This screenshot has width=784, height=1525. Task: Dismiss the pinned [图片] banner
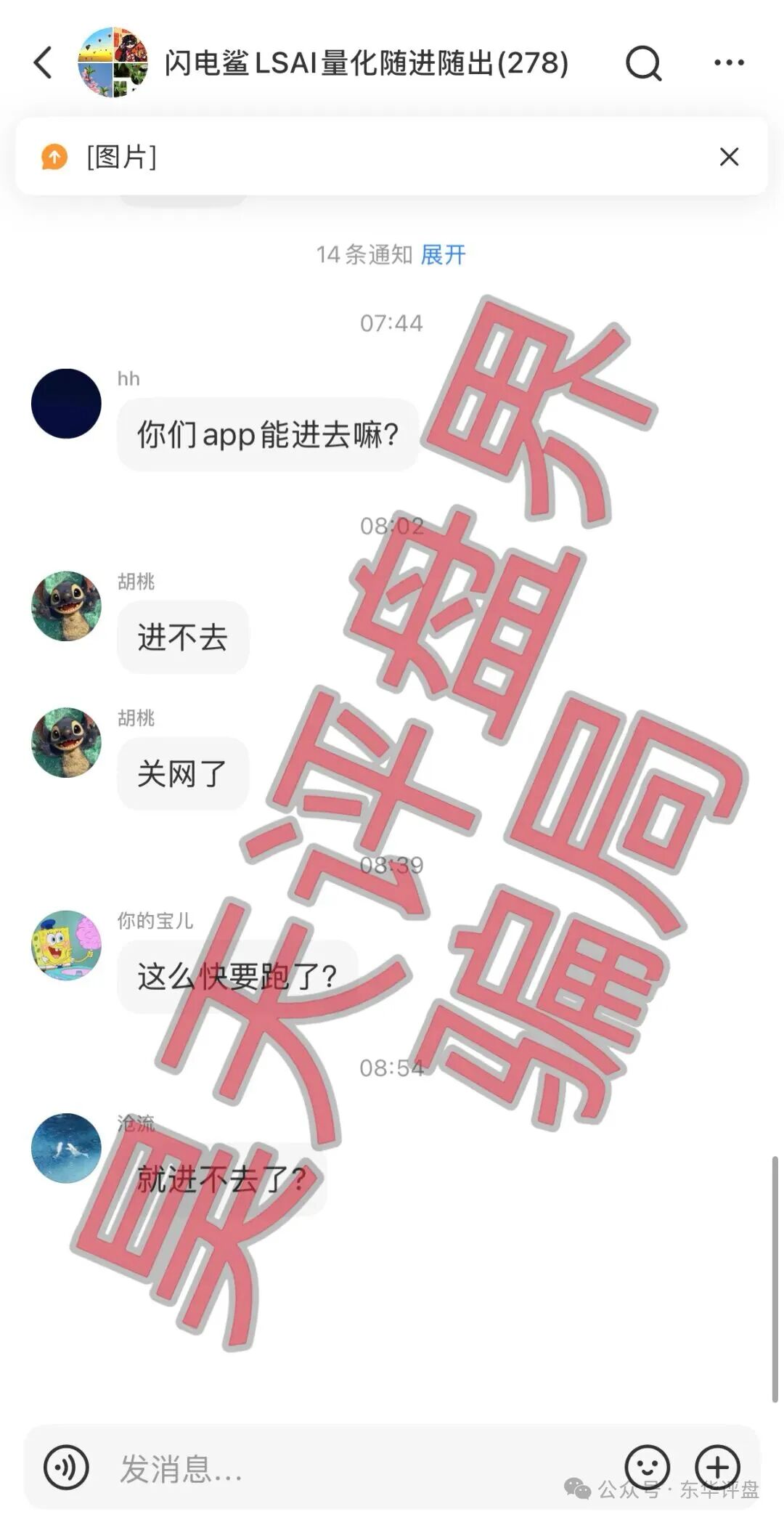pos(729,156)
